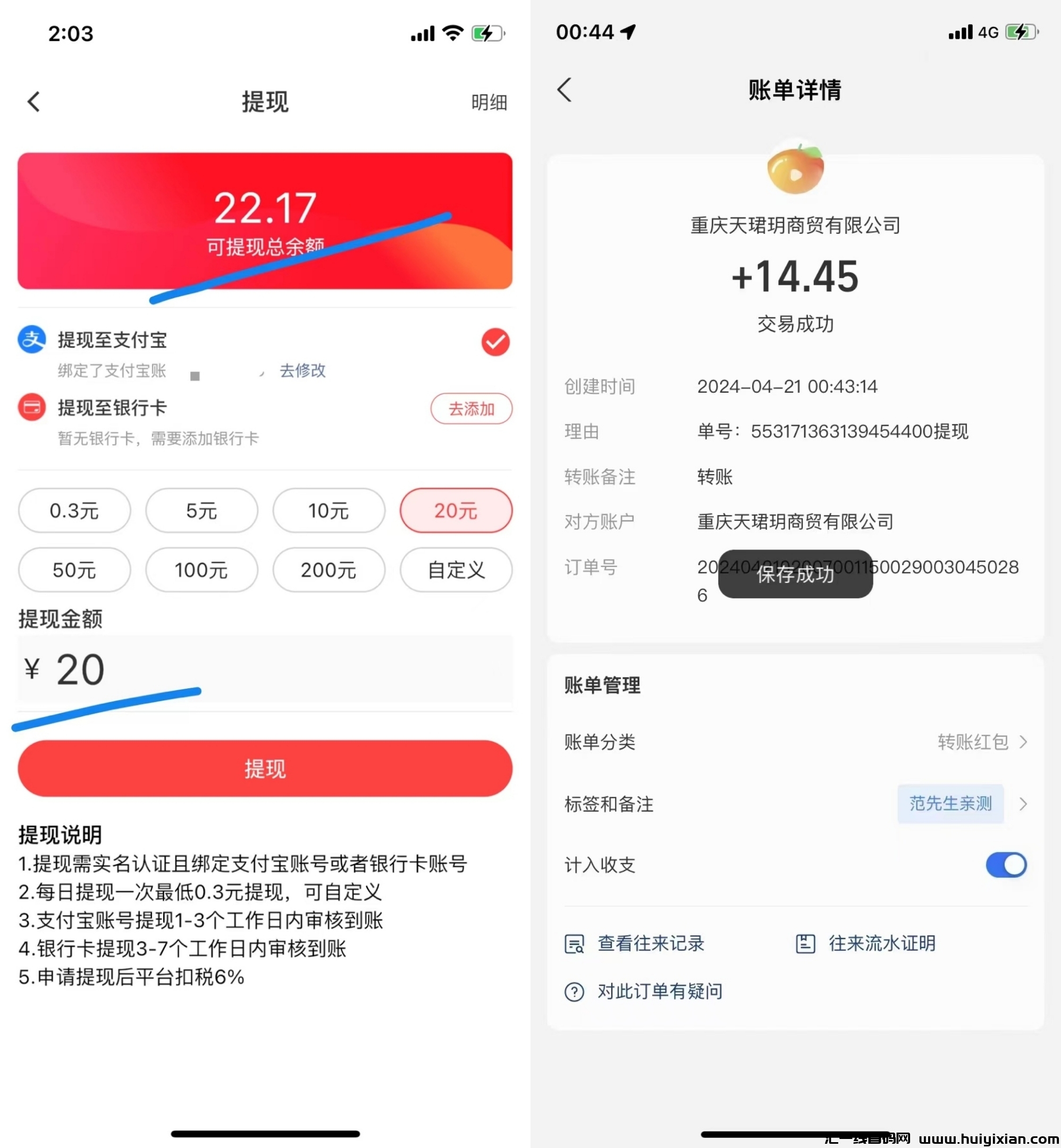Click the document icon beside 往来流水证明
1061x1148 pixels.
pyautogui.click(x=806, y=944)
